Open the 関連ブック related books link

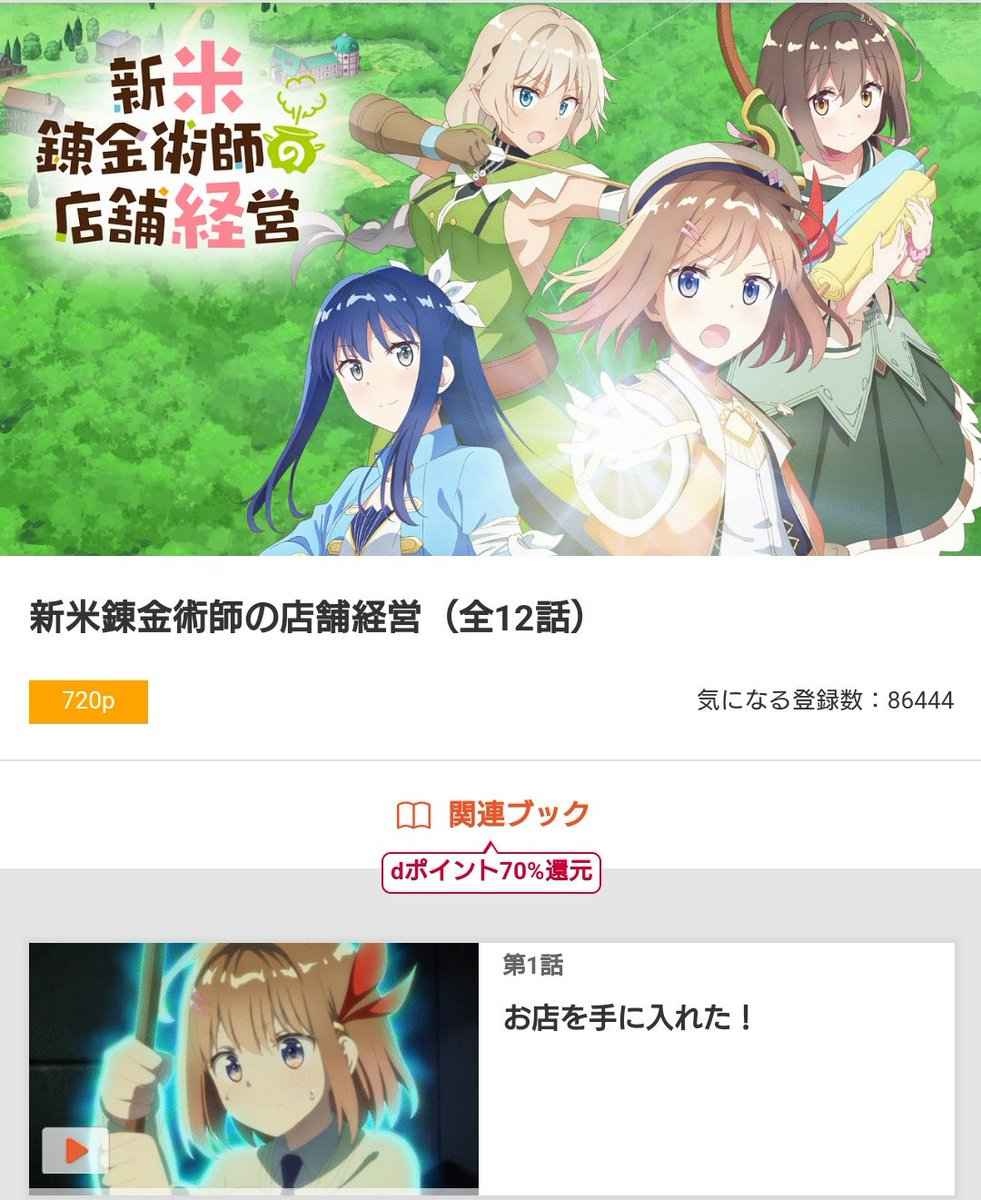[492, 815]
